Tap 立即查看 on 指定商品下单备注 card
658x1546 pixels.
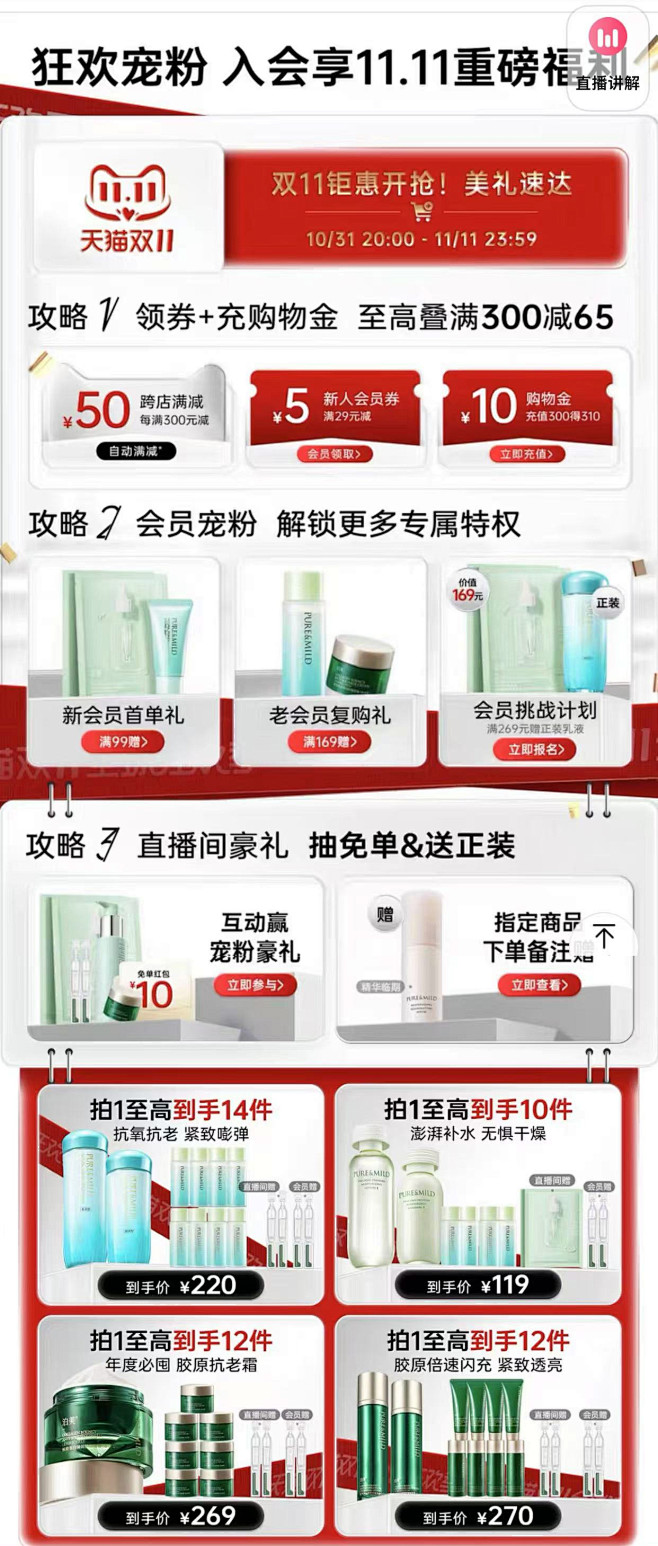click(539, 985)
